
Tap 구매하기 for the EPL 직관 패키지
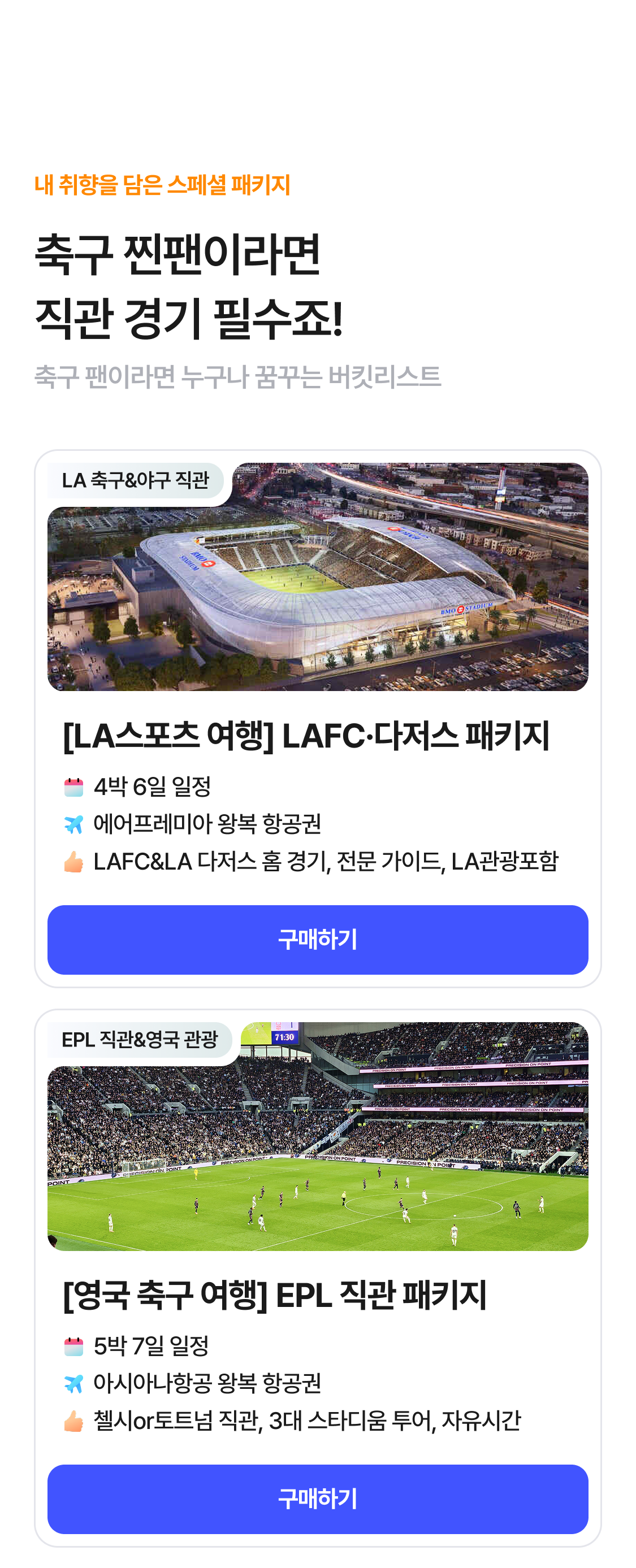[317, 1498]
